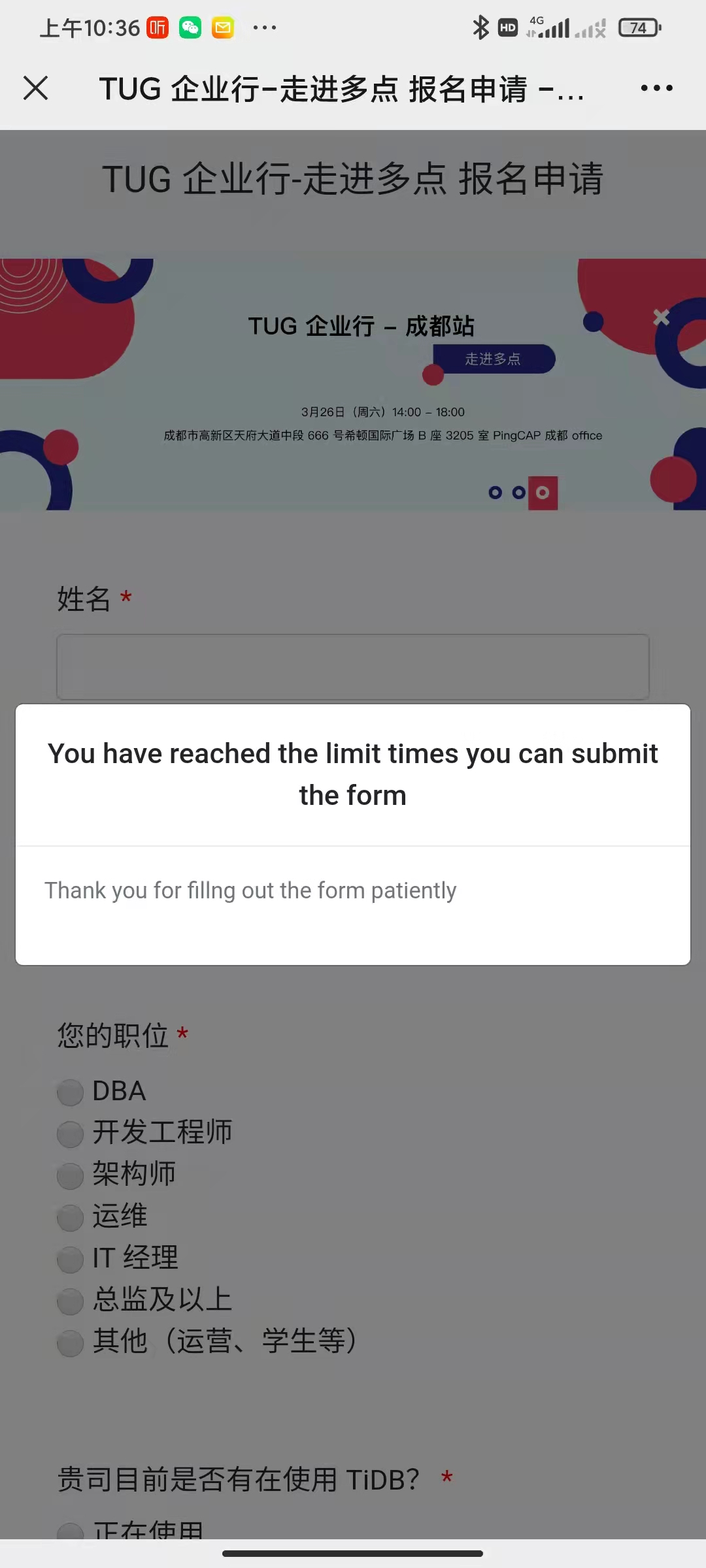Choose the 架构师 radio button

(x=71, y=1175)
